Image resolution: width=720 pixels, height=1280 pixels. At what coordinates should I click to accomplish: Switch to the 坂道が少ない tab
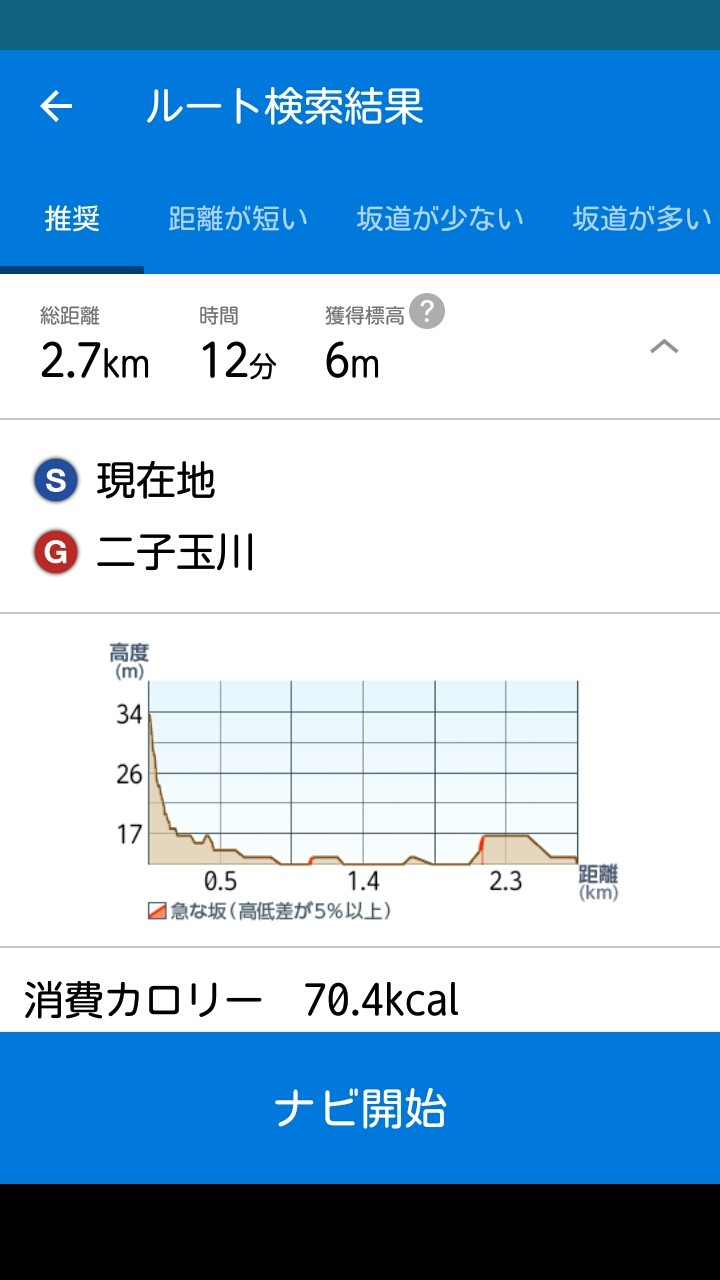coord(440,219)
